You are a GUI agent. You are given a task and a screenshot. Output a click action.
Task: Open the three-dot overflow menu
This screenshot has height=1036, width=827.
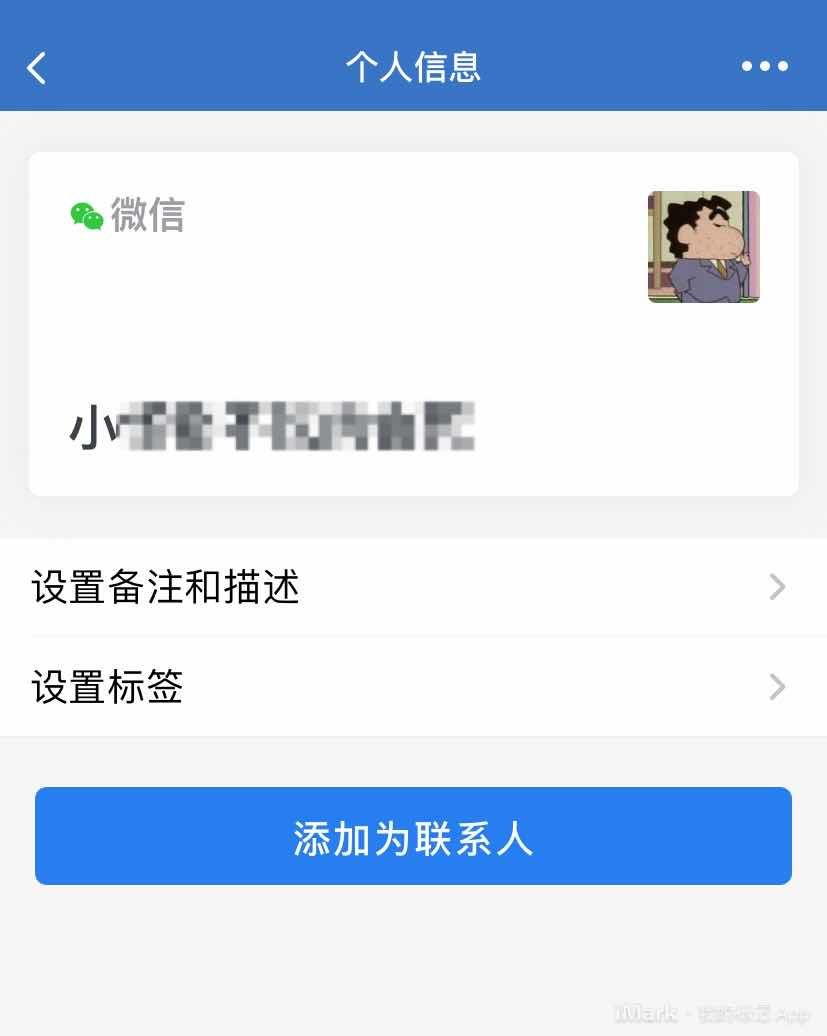pos(764,67)
